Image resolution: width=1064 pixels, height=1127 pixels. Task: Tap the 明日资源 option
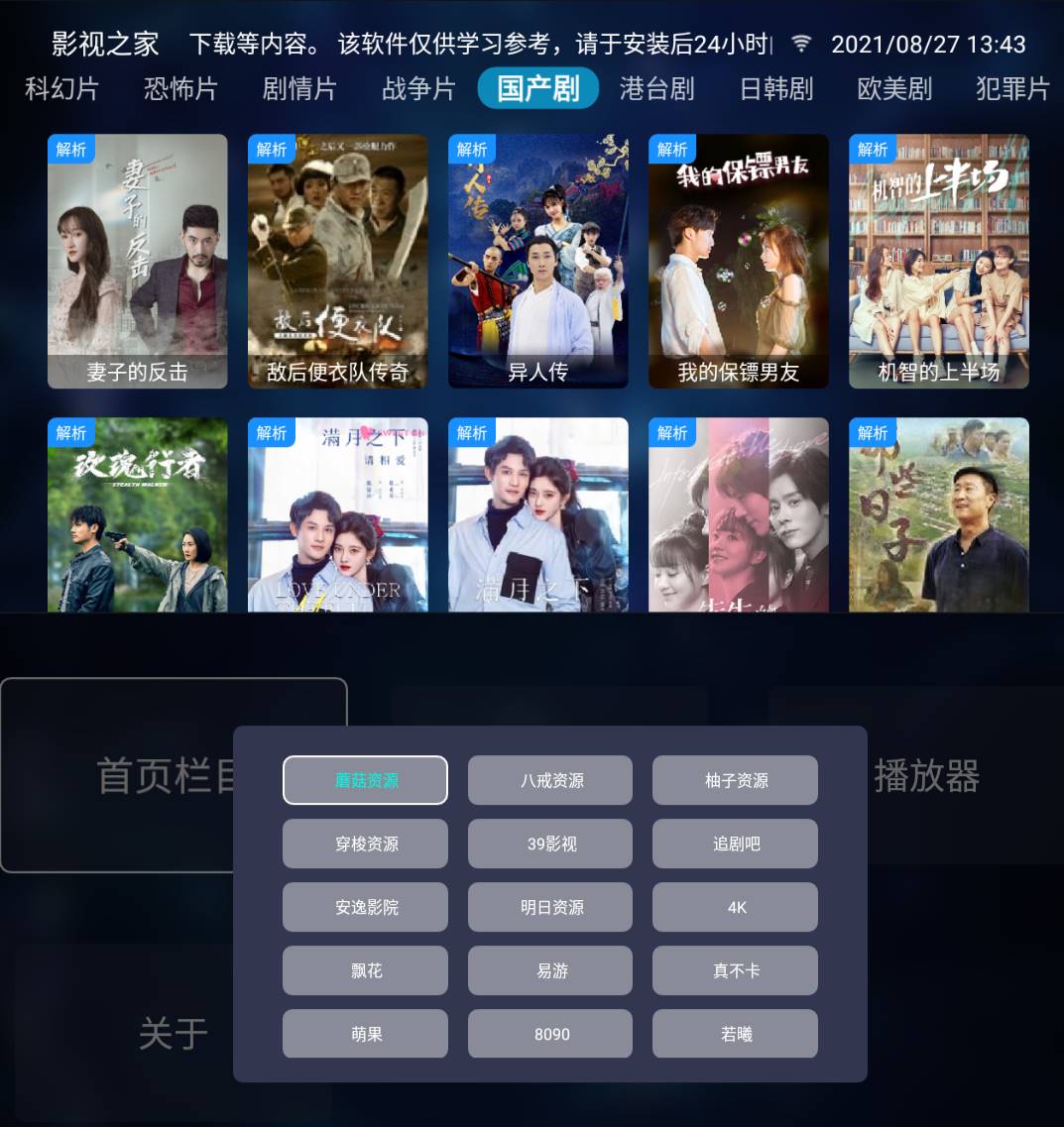[550, 907]
